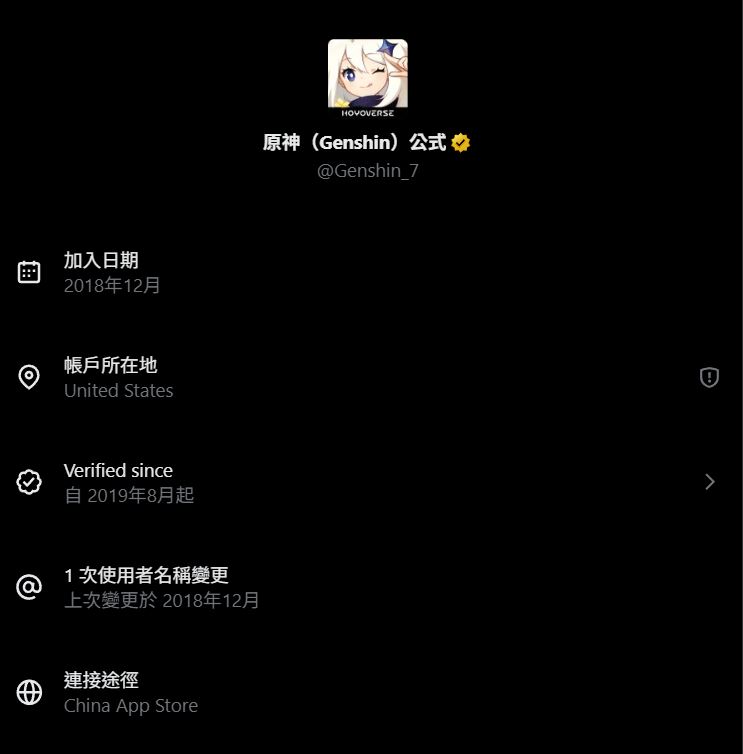Image resolution: width=743 pixels, height=754 pixels.
Task: Tap the shield info icon beside United States
Action: point(709,377)
